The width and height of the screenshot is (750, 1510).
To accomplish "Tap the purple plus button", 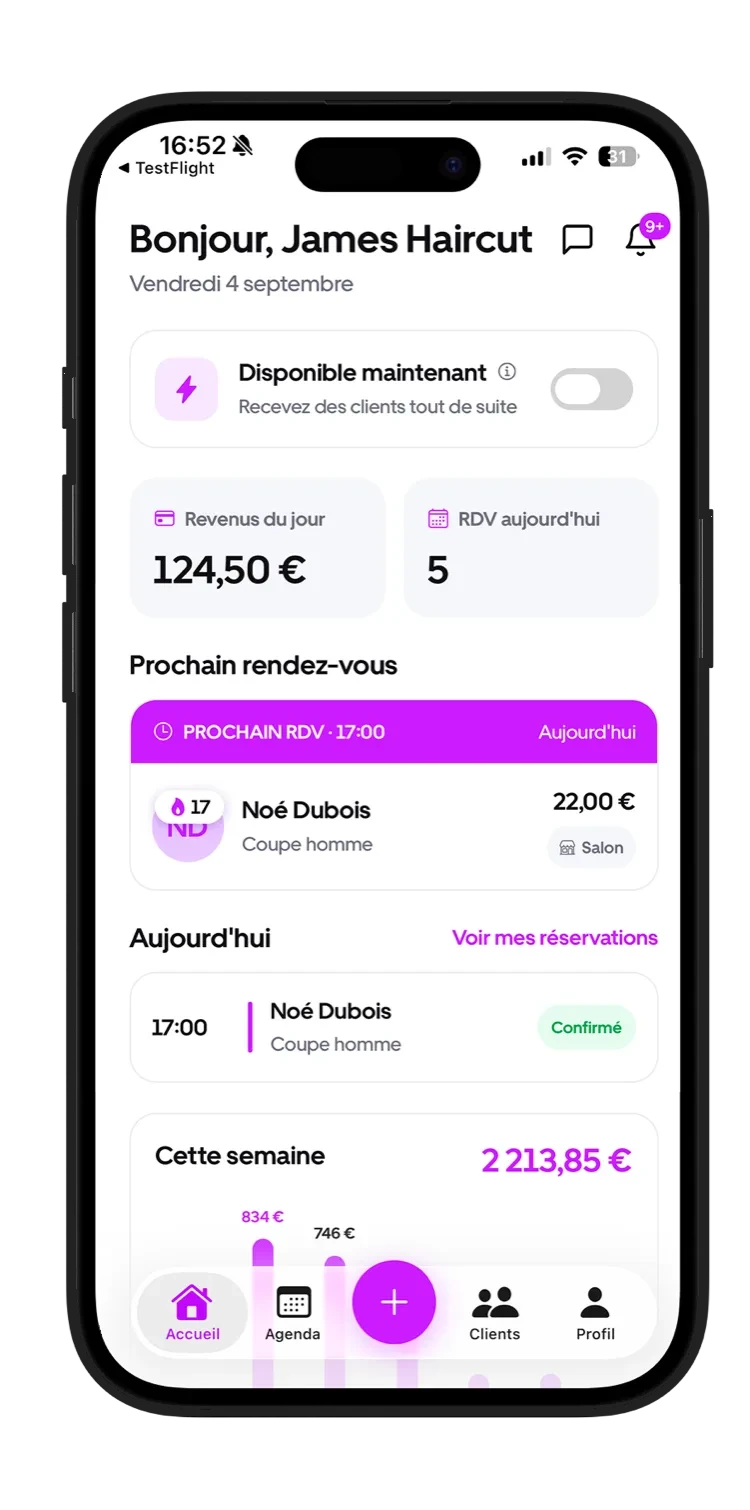I will coord(394,1302).
